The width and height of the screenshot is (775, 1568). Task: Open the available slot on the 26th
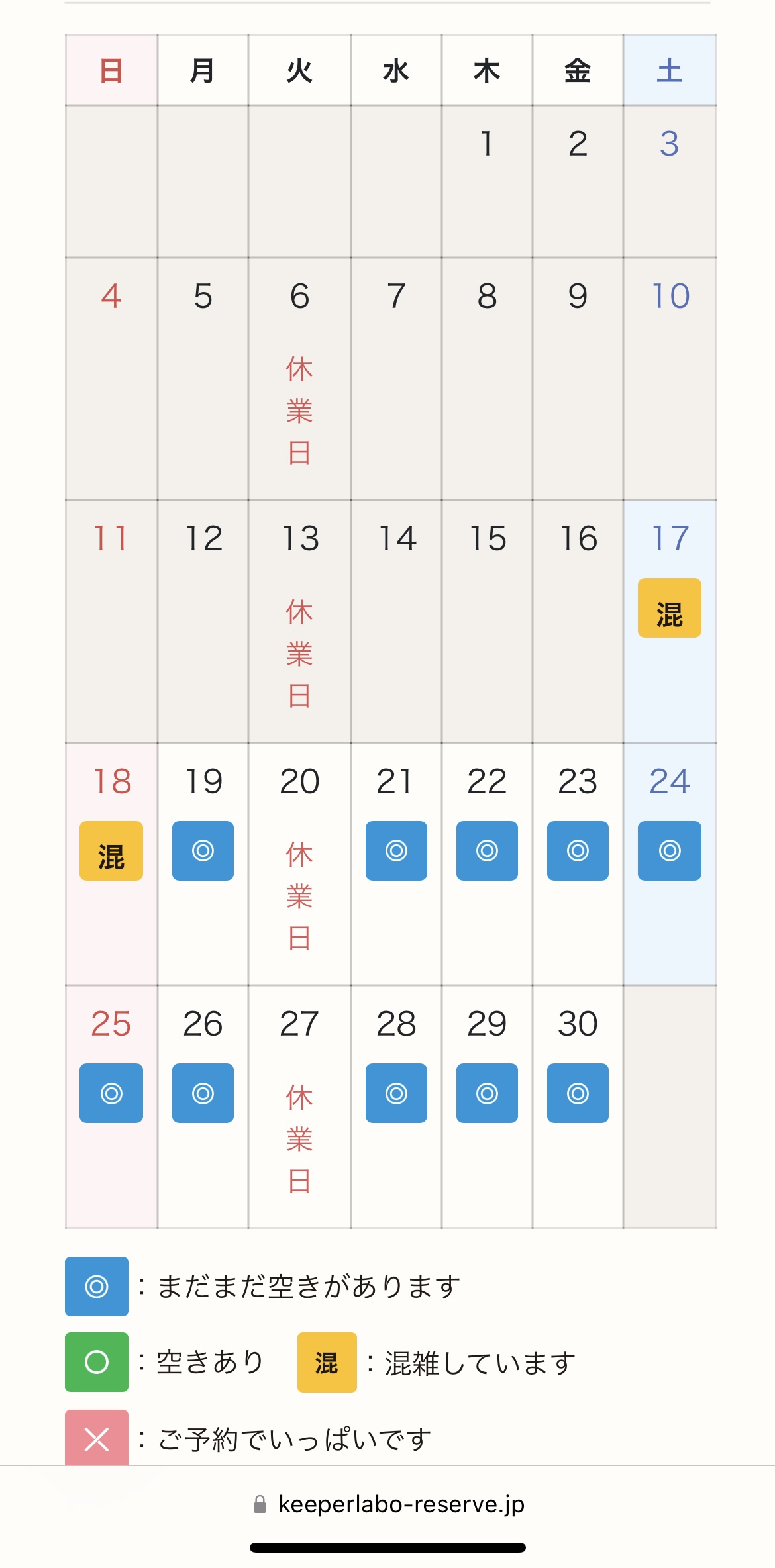(203, 1093)
